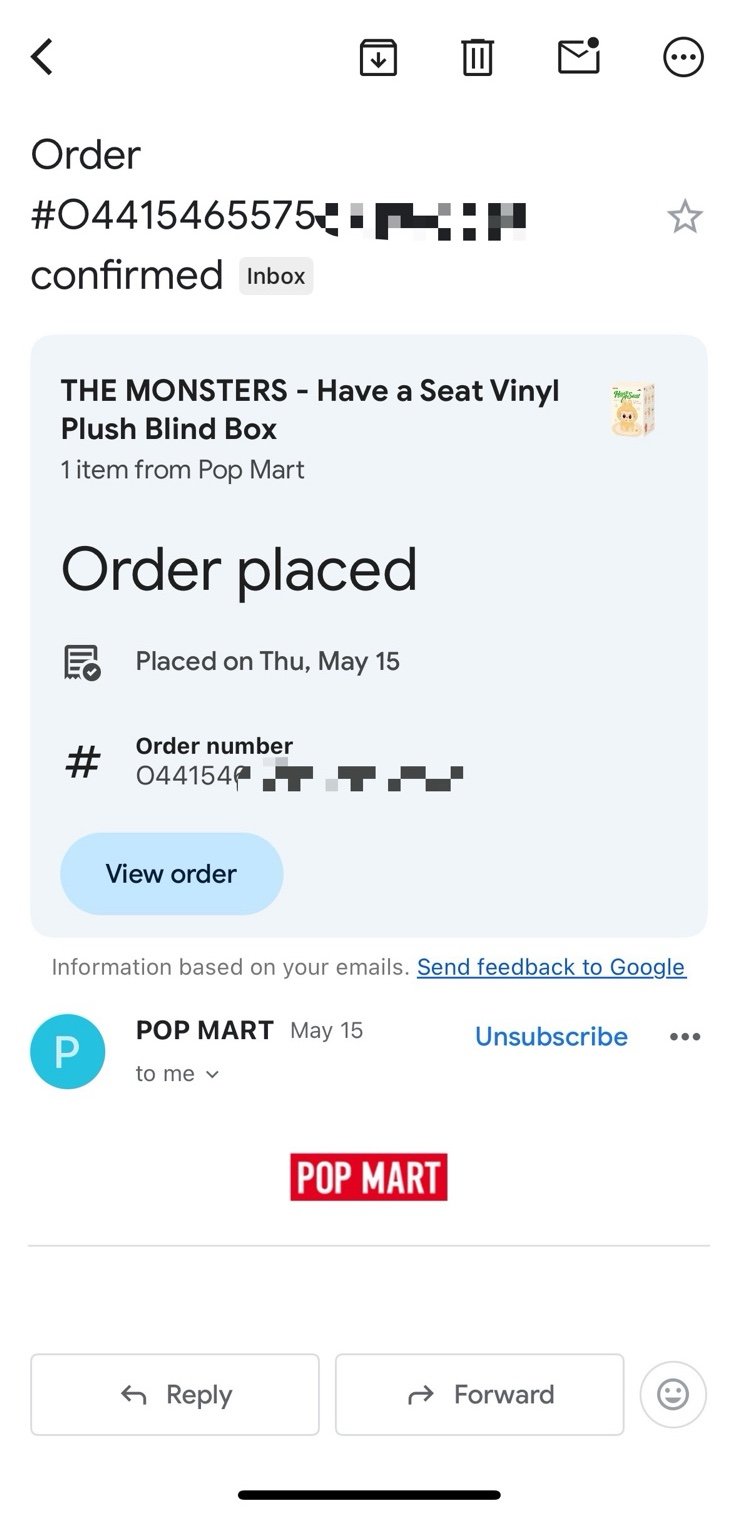The width and height of the screenshot is (731, 1513).
Task: Archive this order email
Action: point(378,57)
